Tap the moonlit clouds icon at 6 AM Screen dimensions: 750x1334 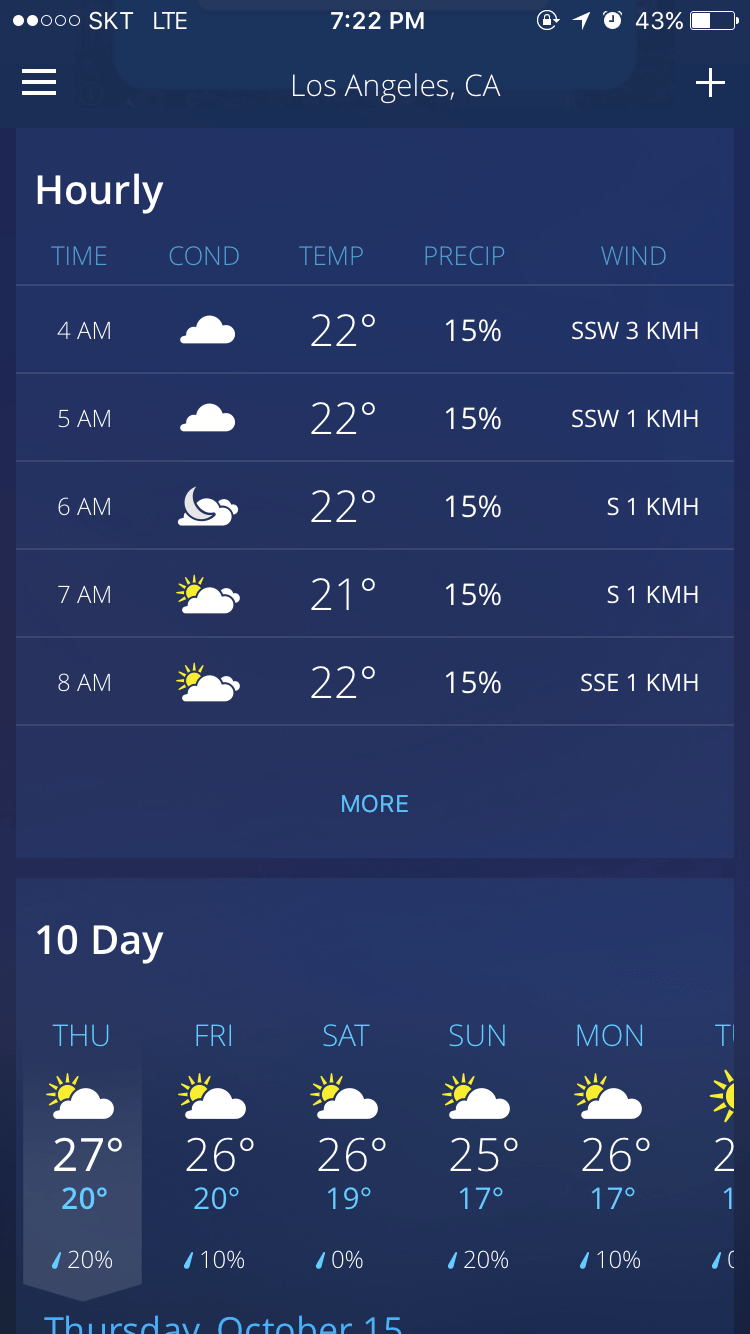(x=206, y=505)
